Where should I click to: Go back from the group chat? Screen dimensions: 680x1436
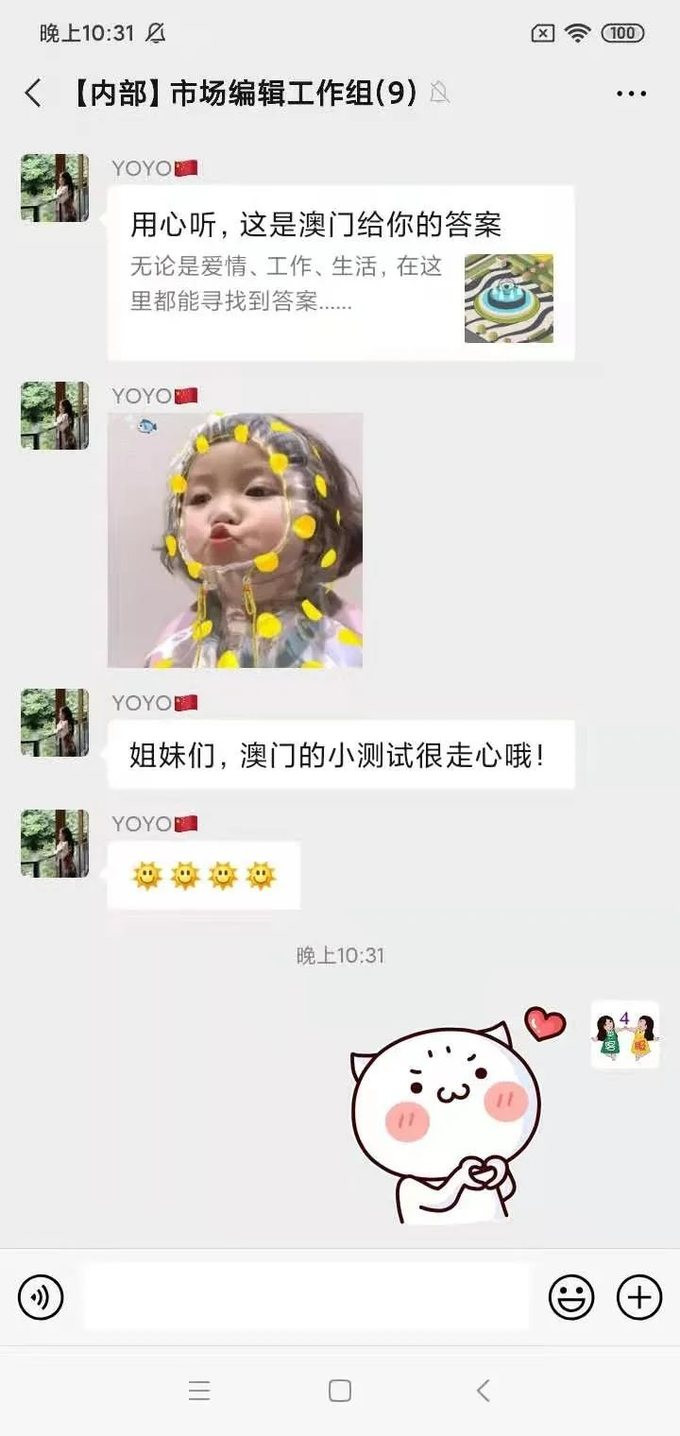coord(33,94)
